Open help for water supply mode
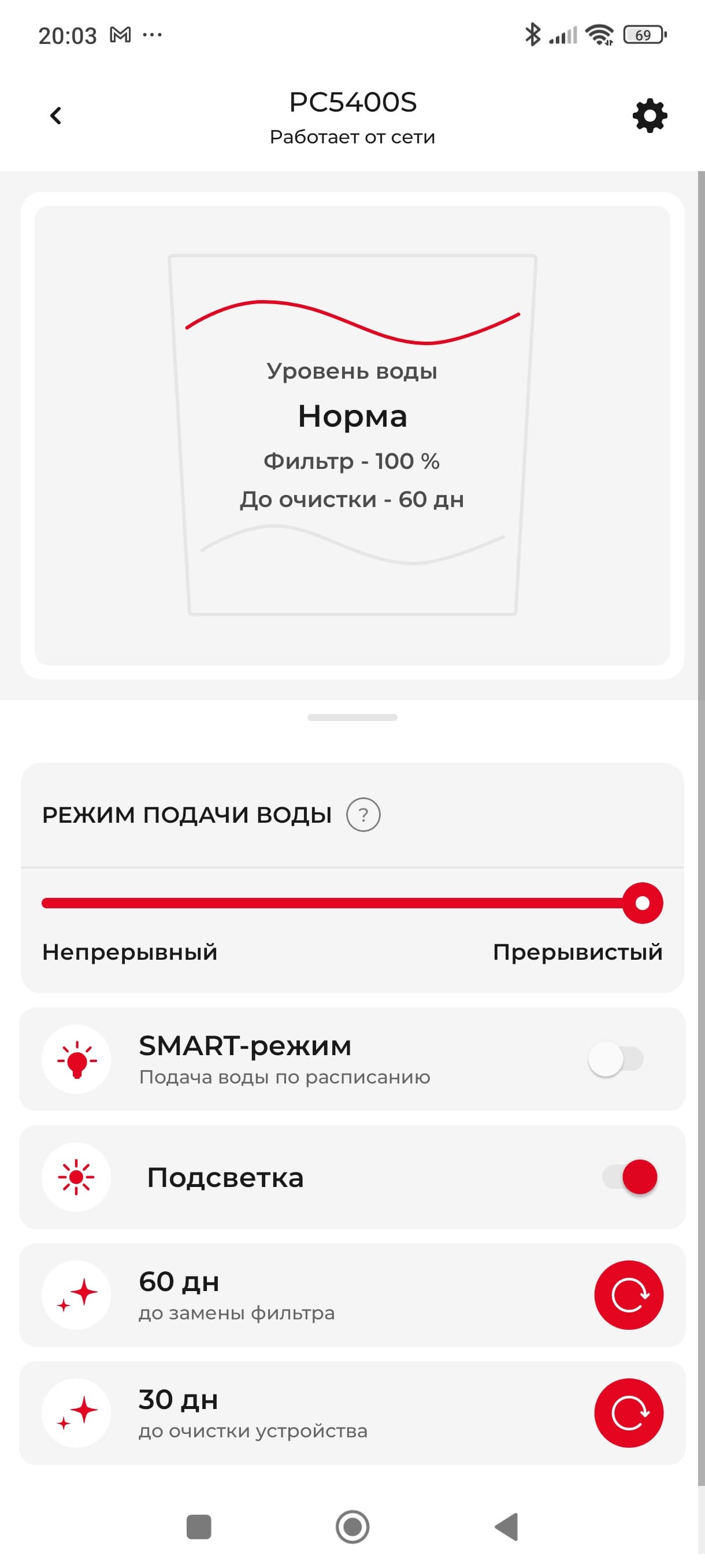This screenshot has width=705, height=1568. point(363,815)
